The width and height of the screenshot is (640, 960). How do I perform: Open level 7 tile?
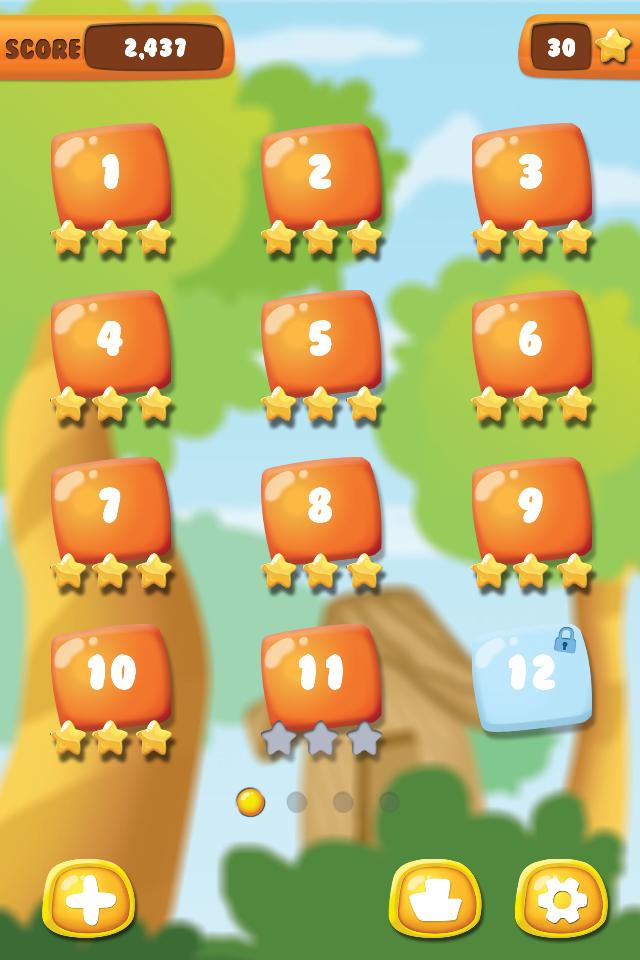tap(110, 508)
